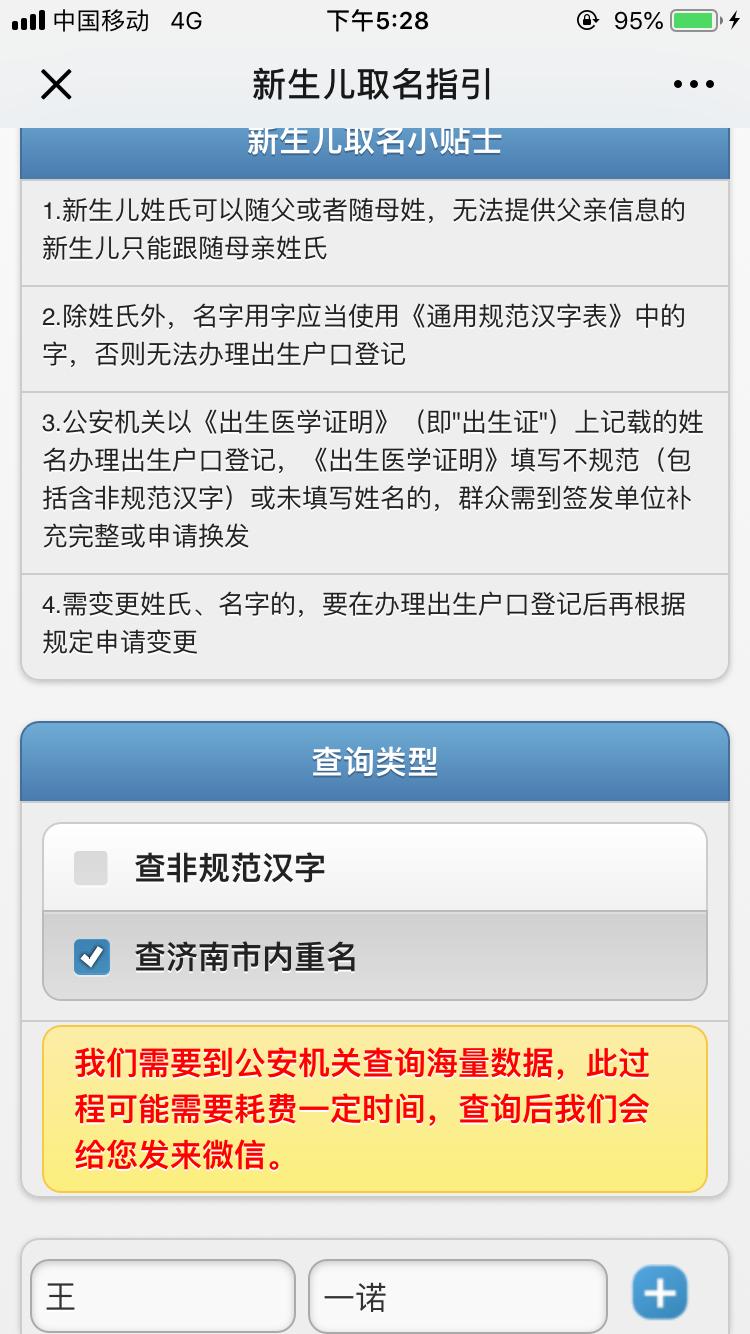The height and width of the screenshot is (1334, 750).
Task: Click the surname input containing 王
Action: coord(162,1293)
